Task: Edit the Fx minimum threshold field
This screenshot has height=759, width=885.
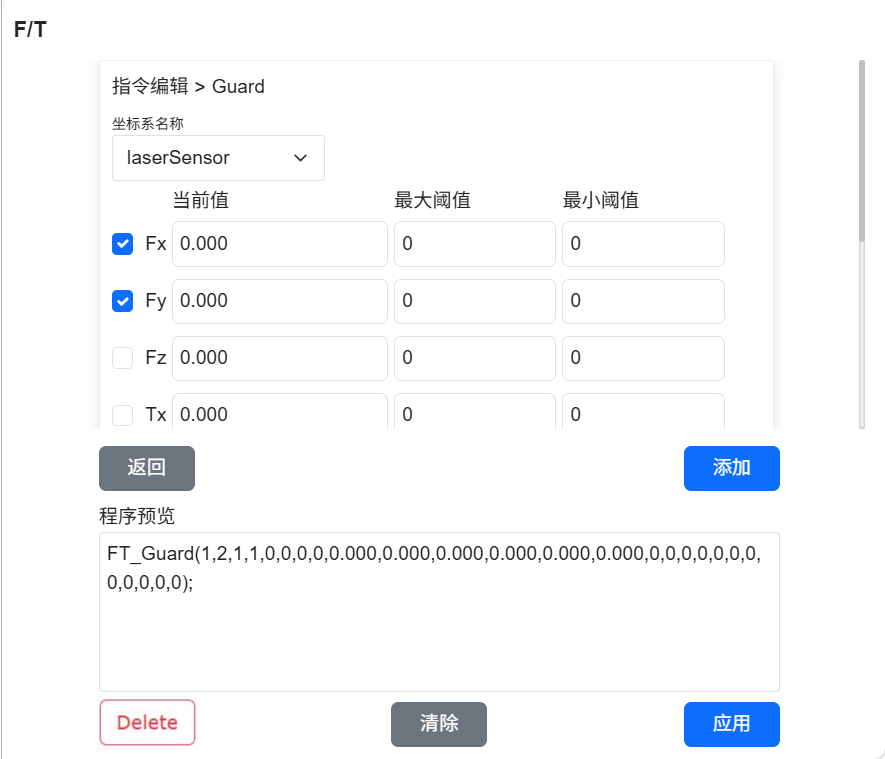Action: 643,244
